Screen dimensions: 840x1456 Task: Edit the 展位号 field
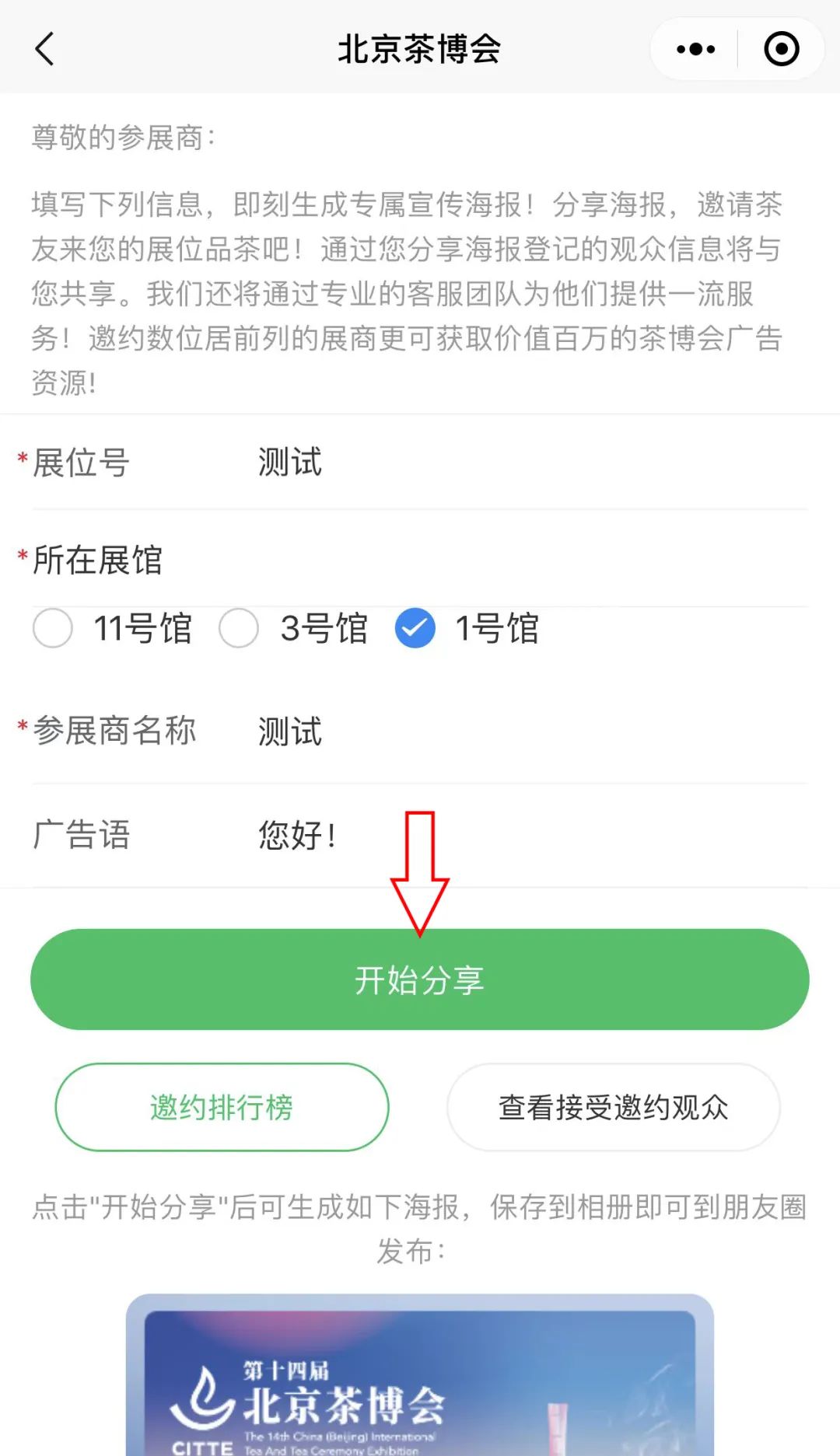[x=529, y=463]
